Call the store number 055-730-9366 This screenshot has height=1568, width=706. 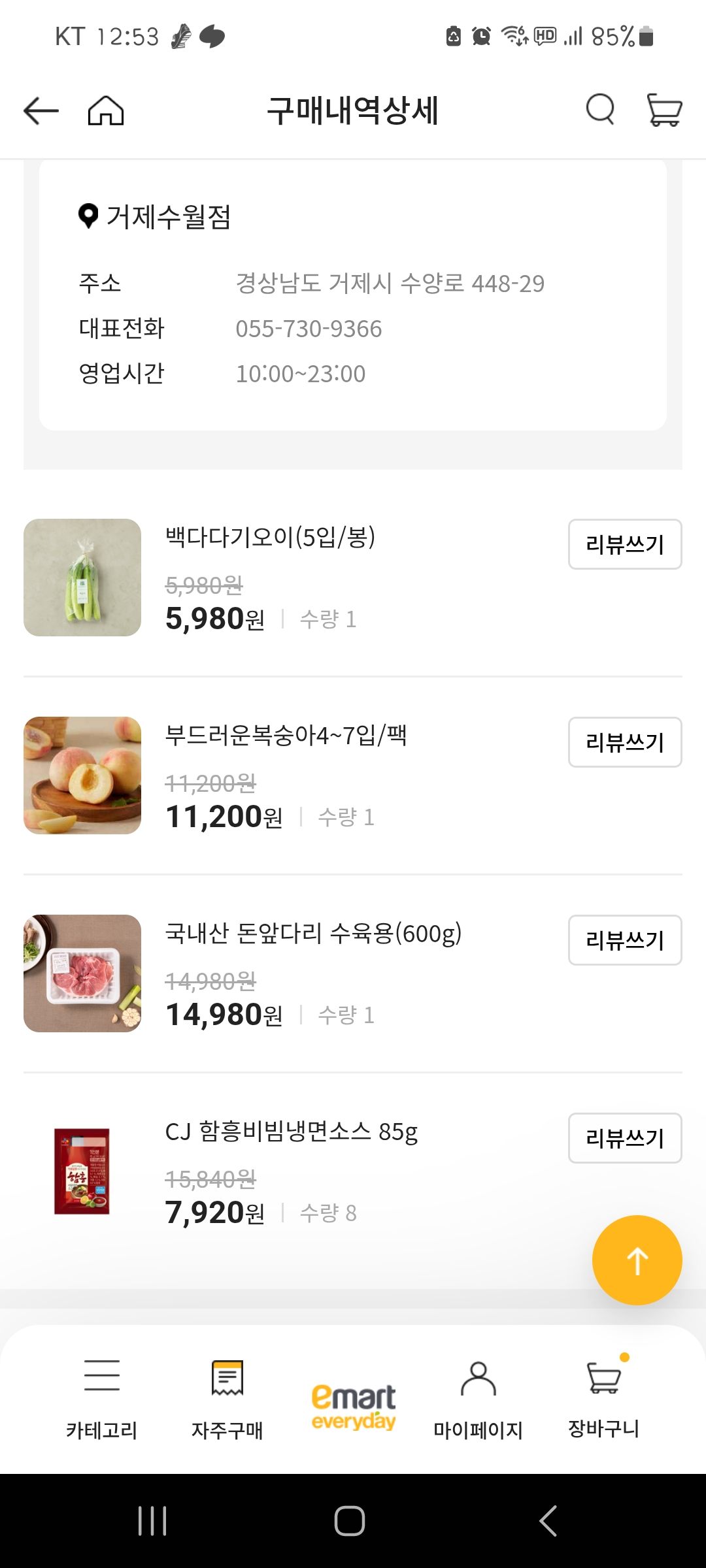pos(309,329)
